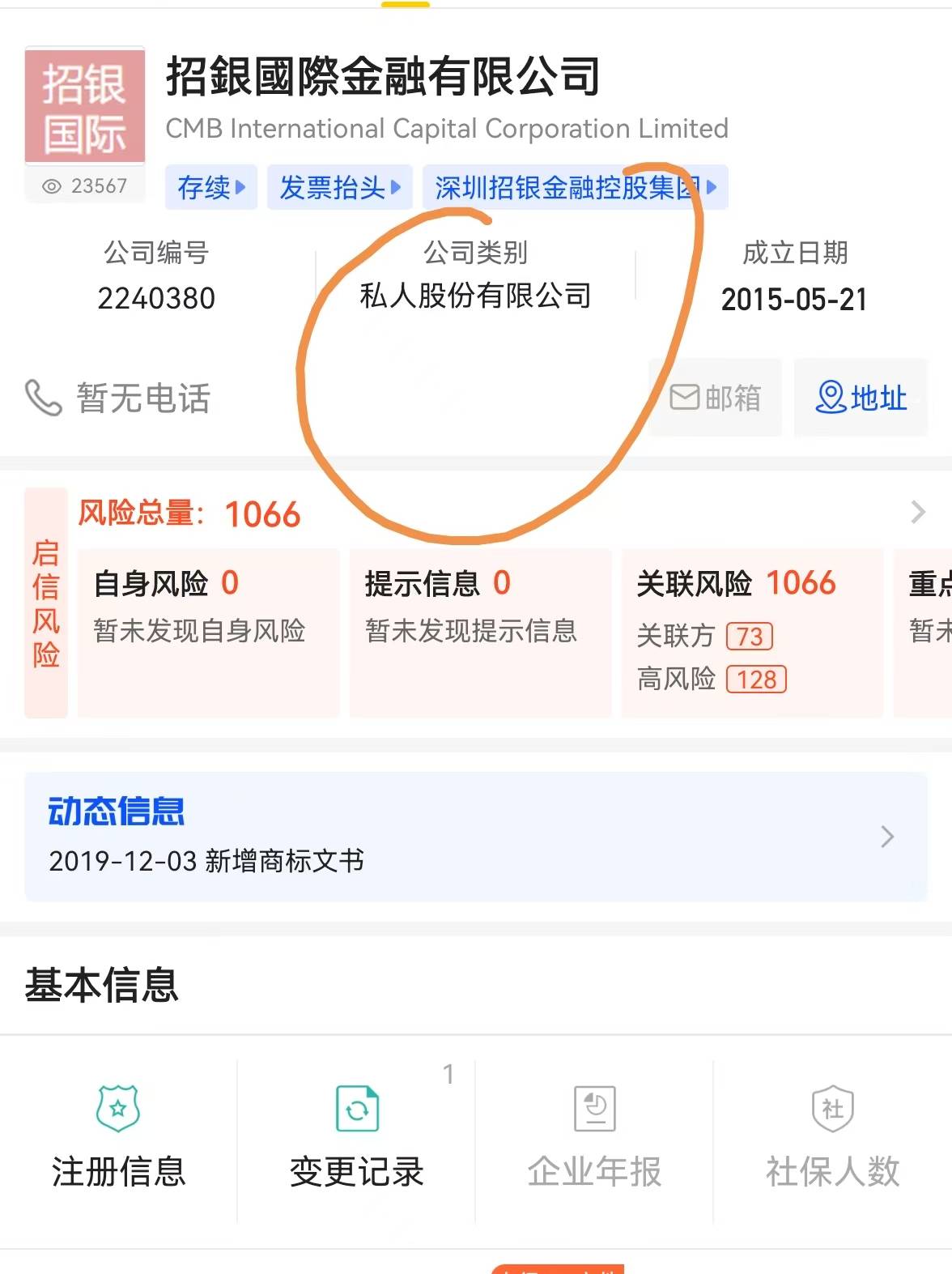The width and height of the screenshot is (952, 1274).
Task: Expand the 存续 status tag
Action: click(x=210, y=187)
